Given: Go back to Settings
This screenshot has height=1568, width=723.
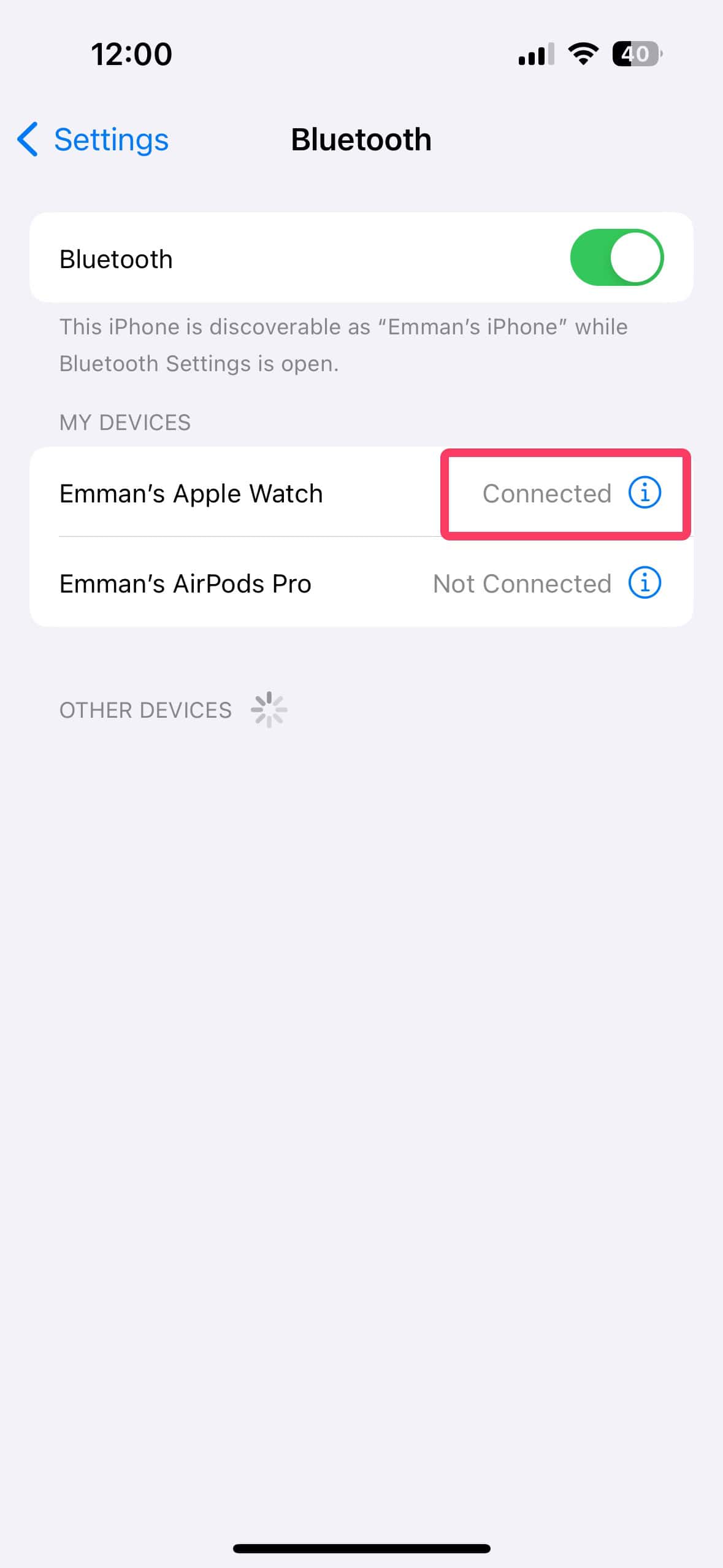Looking at the screenshot, I should pos(93,140).
